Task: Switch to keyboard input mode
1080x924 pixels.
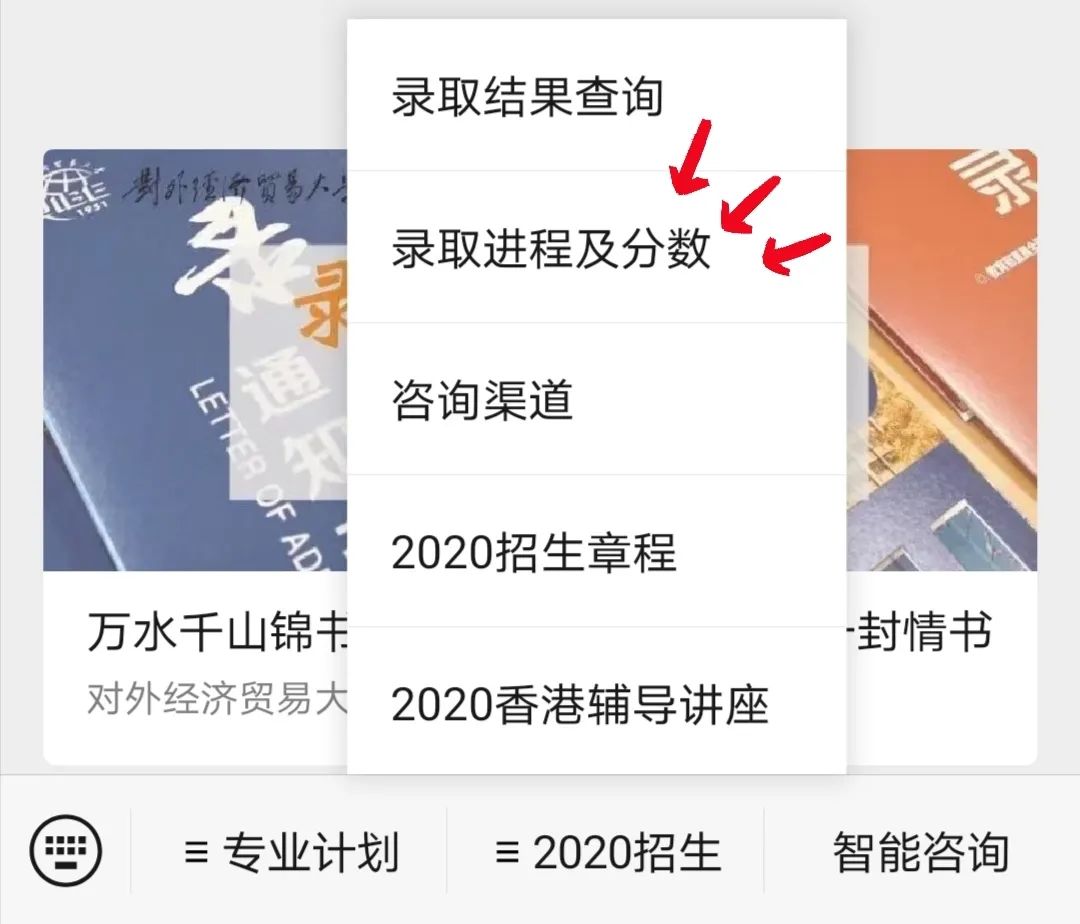Action: [x=66, y=851]
